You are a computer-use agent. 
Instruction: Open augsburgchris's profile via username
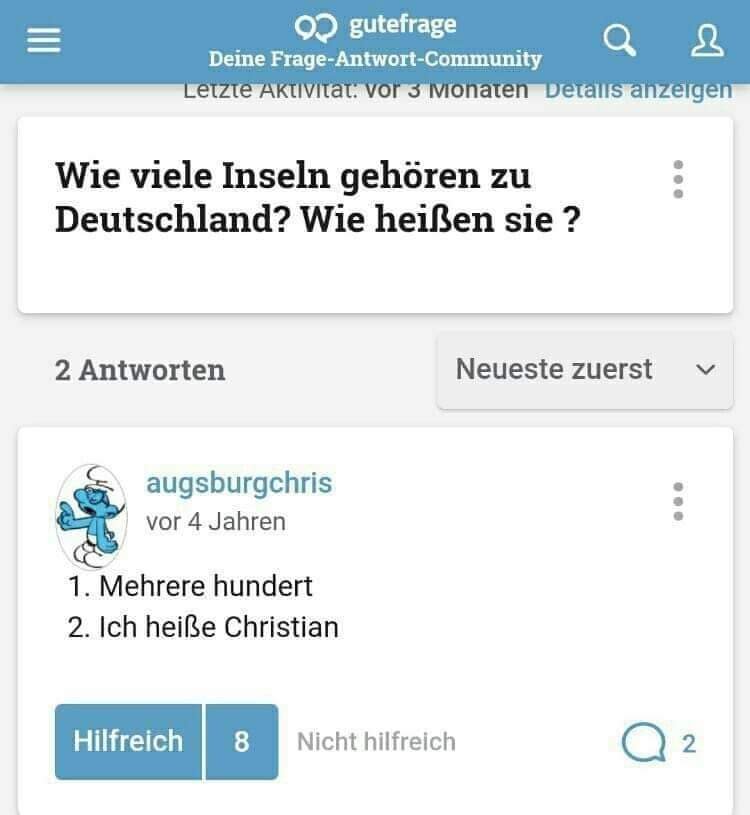point(239,483)
